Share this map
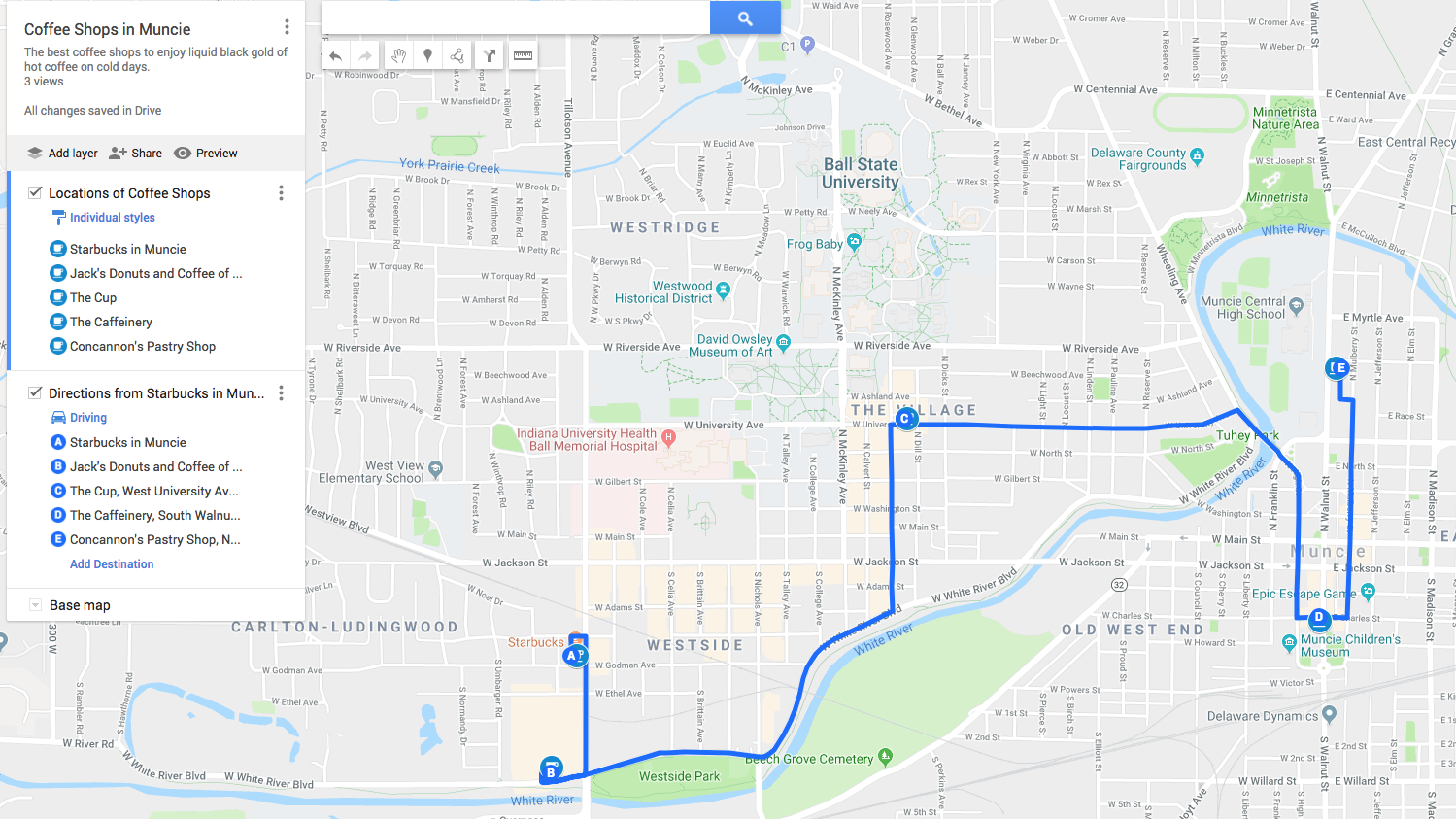The height and width of the screenshot is (819, 1456). pos(136,154)
